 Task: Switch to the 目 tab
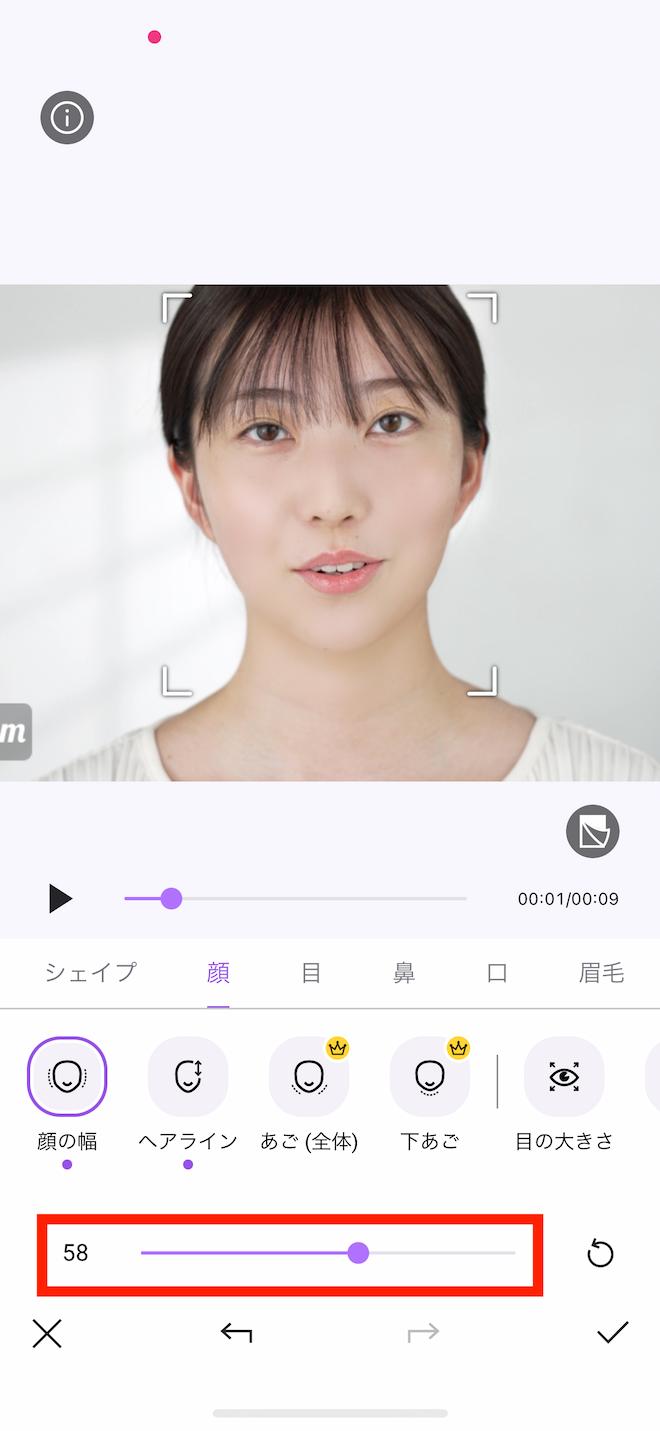tap(311, 973)
